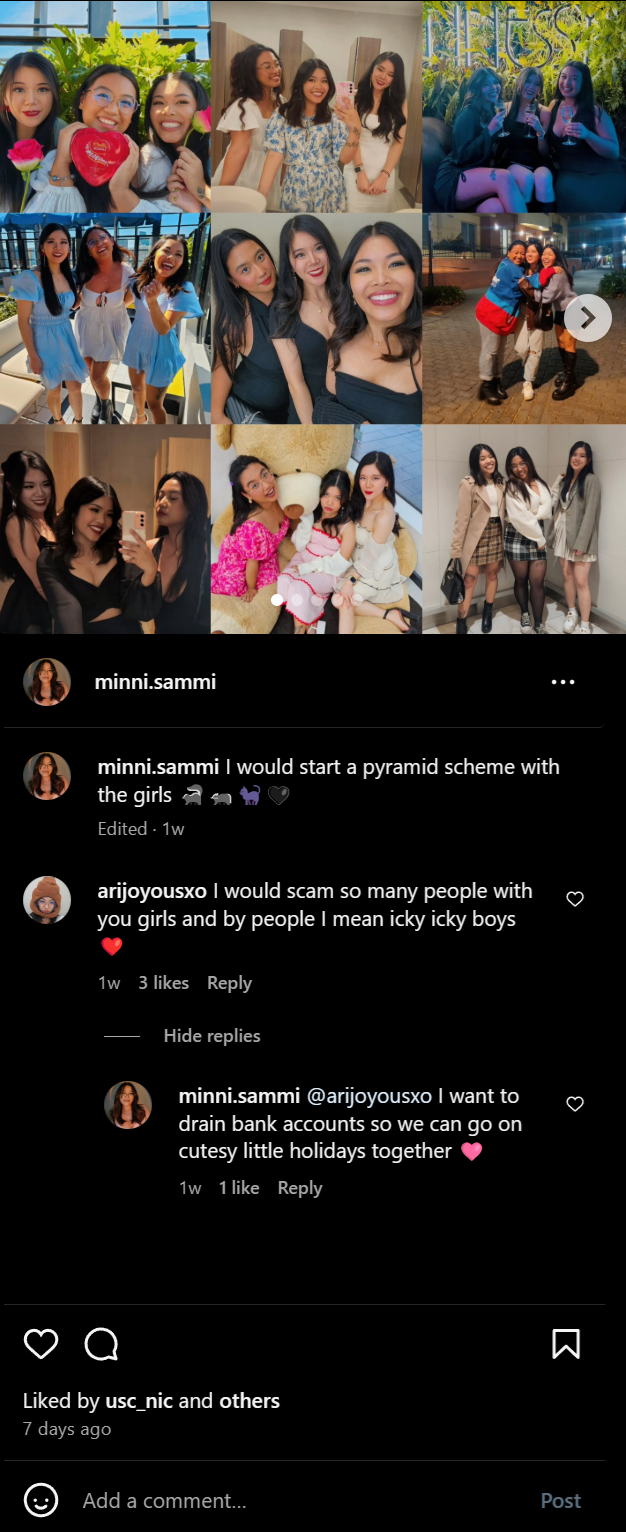Hide replies under arijoyousxo's comment
This screenshot has width=626, height=1532.
point(211,1036)
